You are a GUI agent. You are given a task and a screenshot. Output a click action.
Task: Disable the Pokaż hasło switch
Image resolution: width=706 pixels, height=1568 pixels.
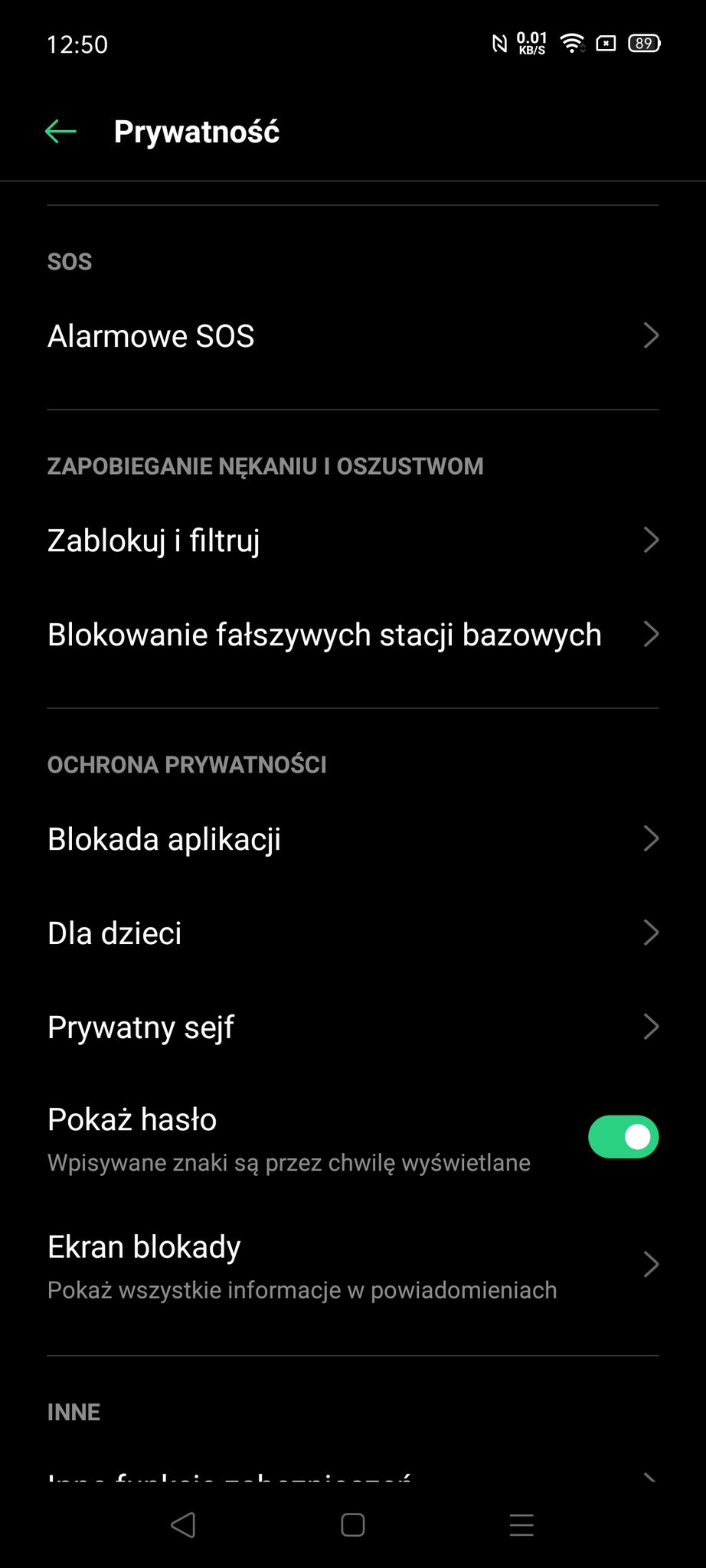point(623,1137)
